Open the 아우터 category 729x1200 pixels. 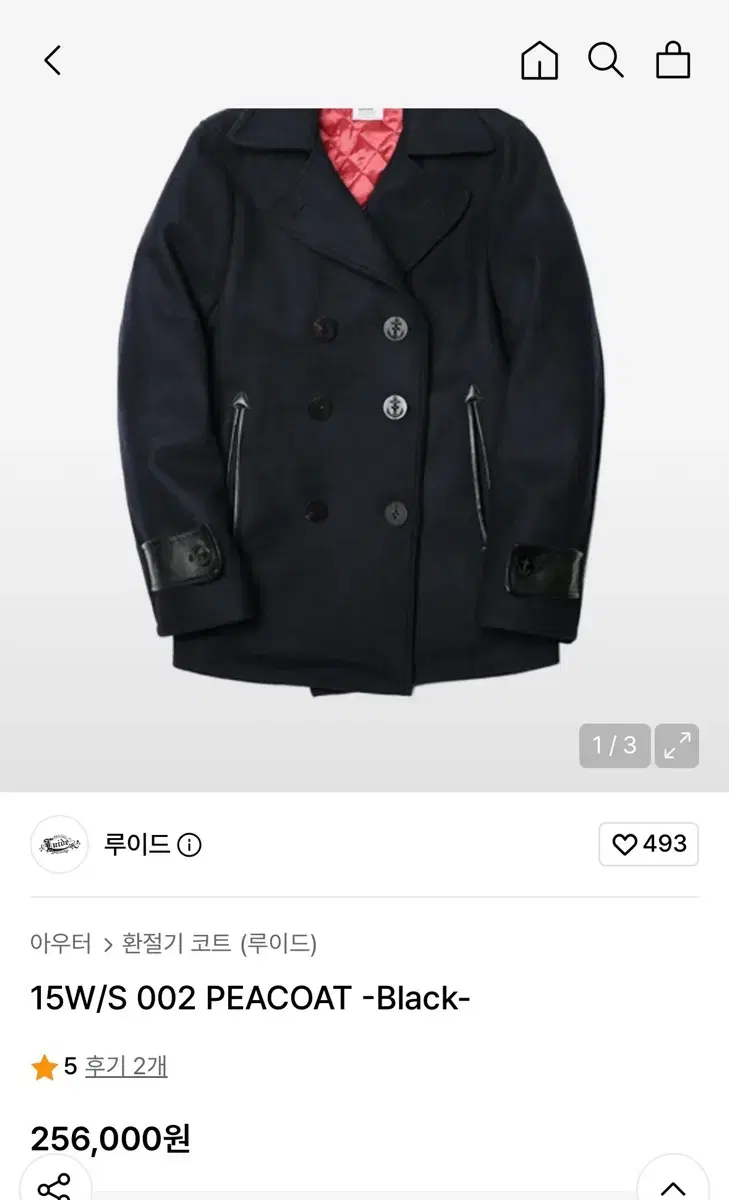coord(61,943)
